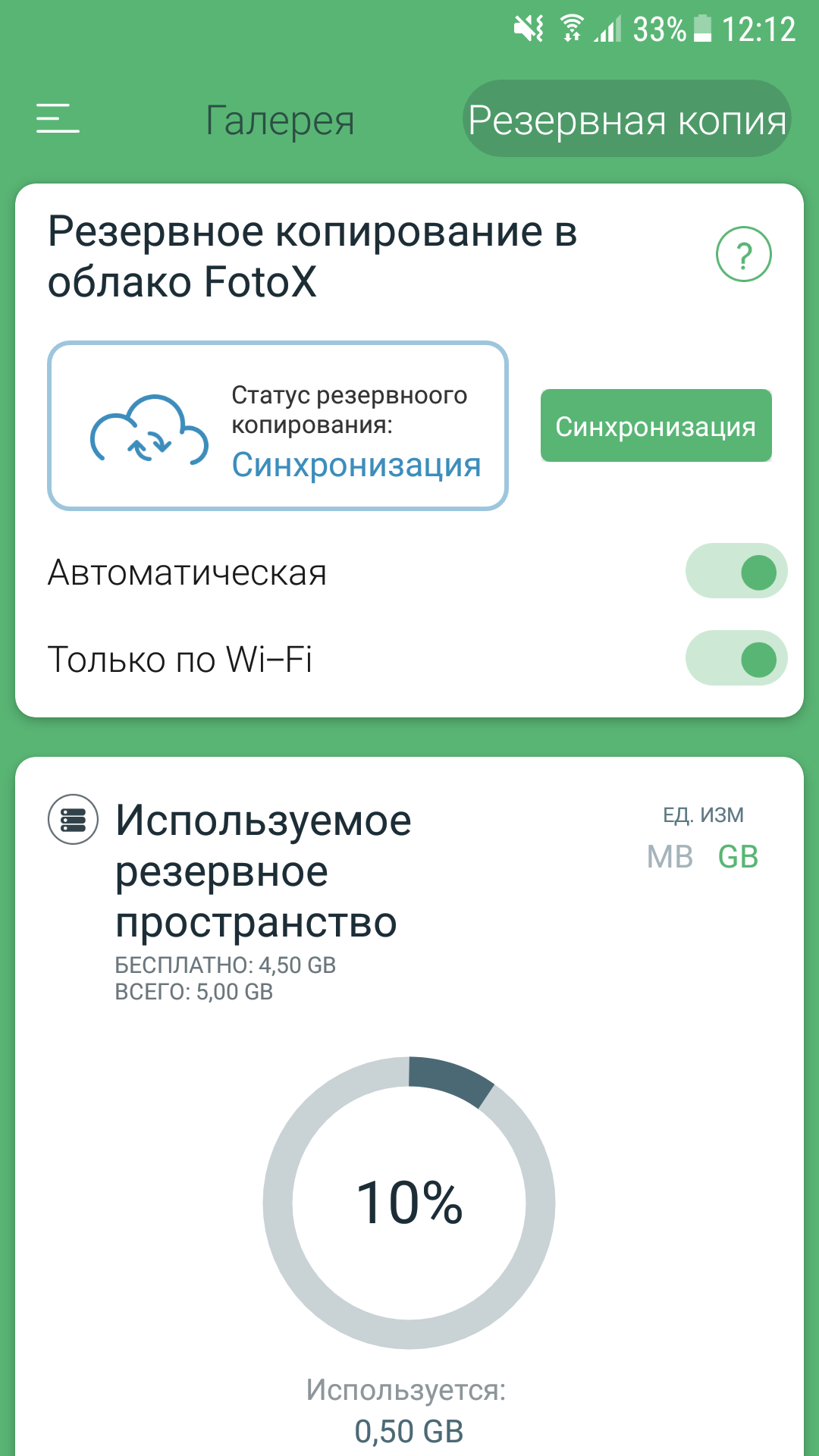
Task: Select GB as the storage unit
Action: (x=738, y=857)
